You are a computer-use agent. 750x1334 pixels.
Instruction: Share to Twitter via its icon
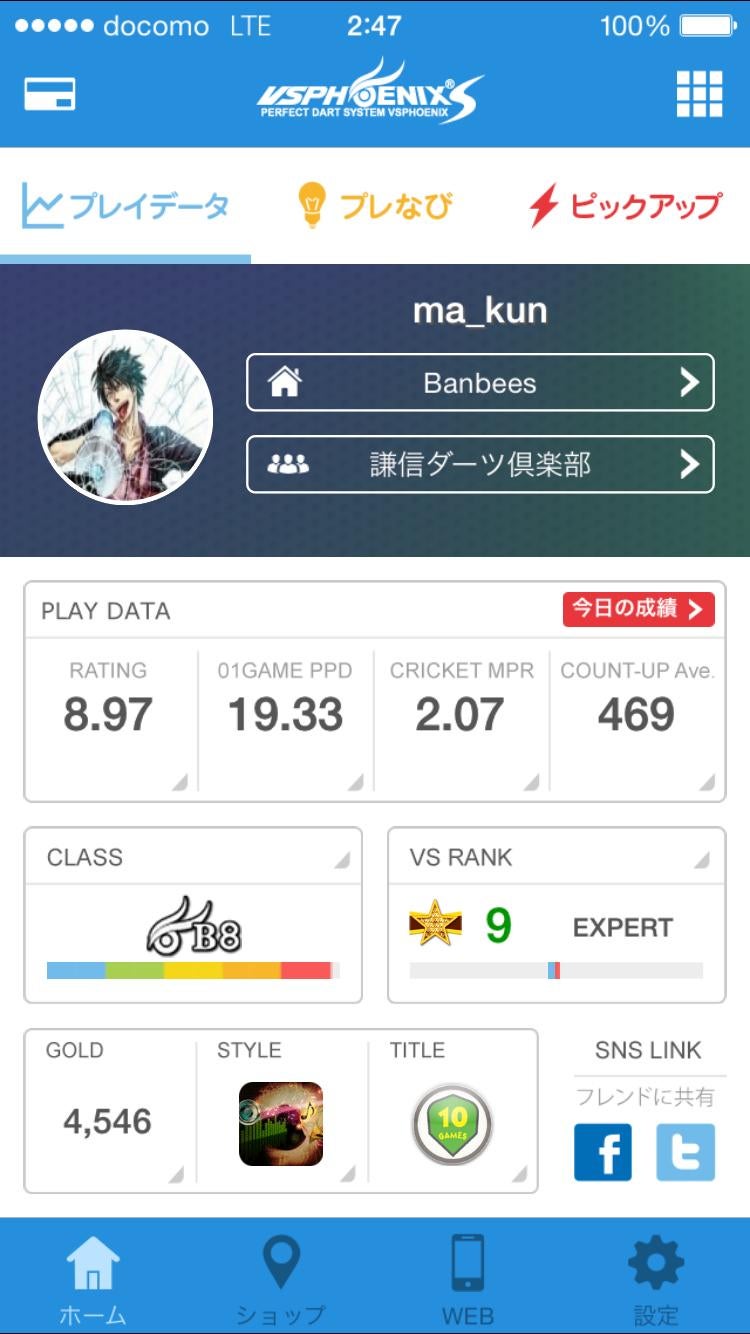[x=686, y=1151]
